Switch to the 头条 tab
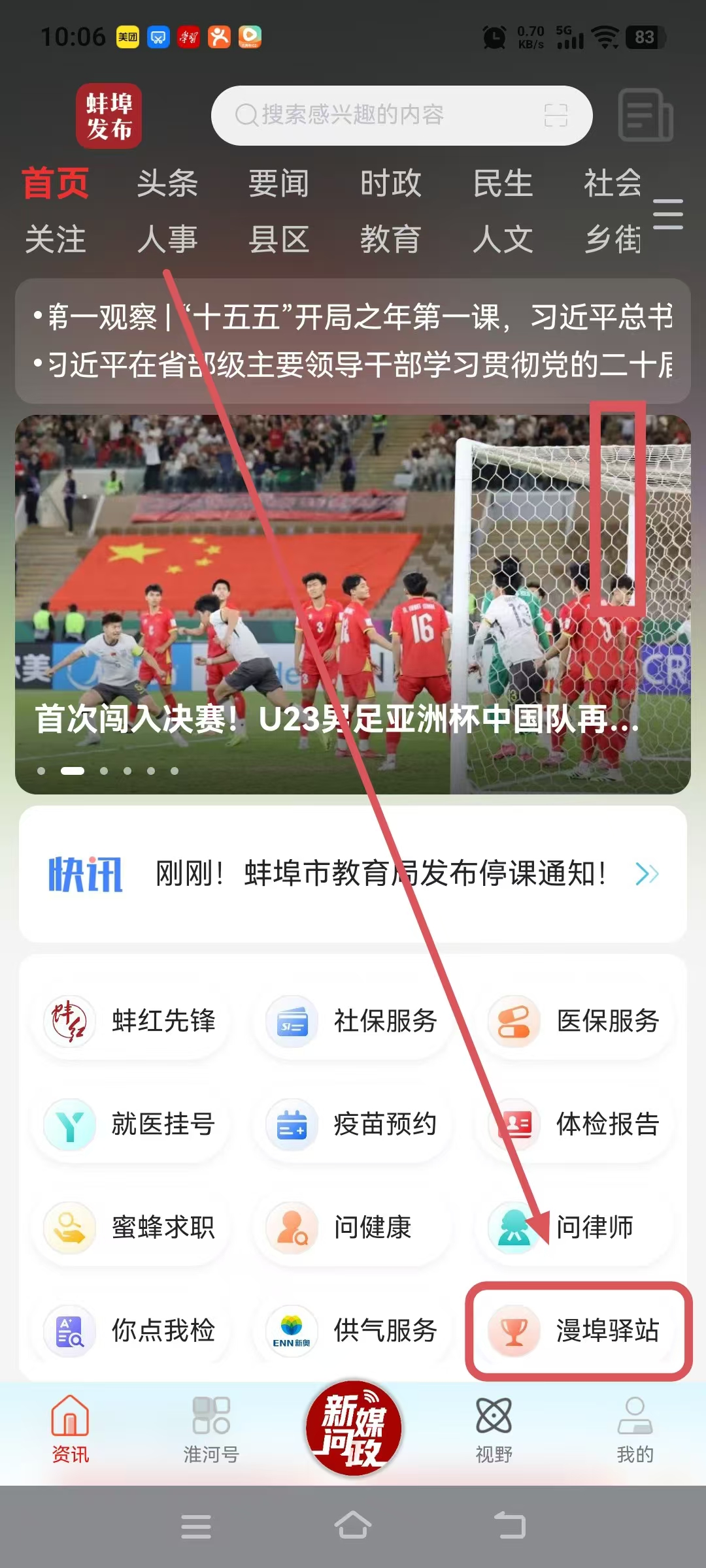706x1568 pixels. [167, 183]
